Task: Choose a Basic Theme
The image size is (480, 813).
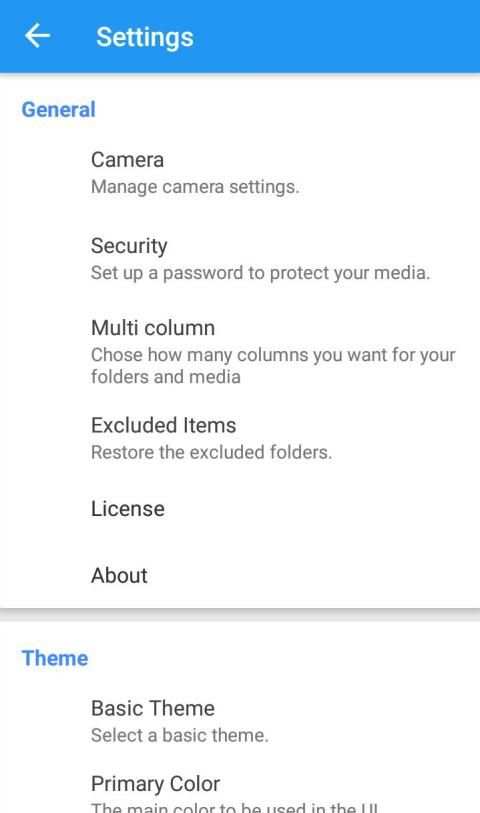Action: pyautogui.click(x=240, y=721)
